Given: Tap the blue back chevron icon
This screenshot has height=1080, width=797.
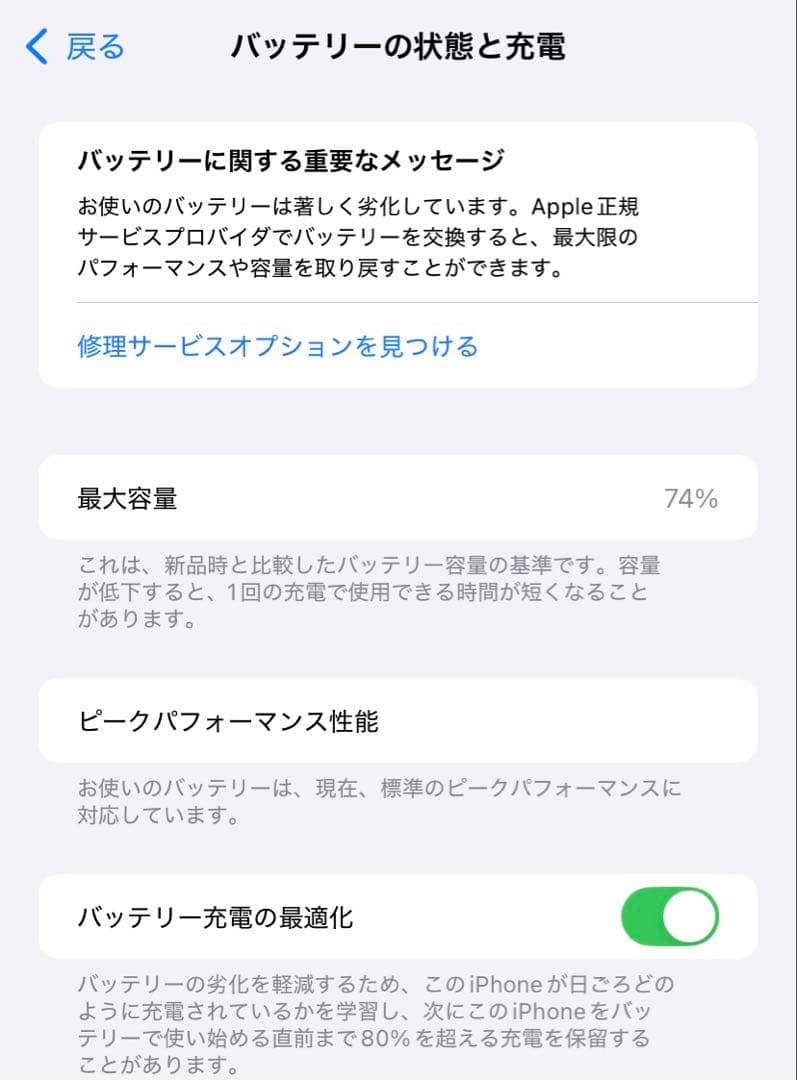Looking at the screenshot, I should click(36, 46).
